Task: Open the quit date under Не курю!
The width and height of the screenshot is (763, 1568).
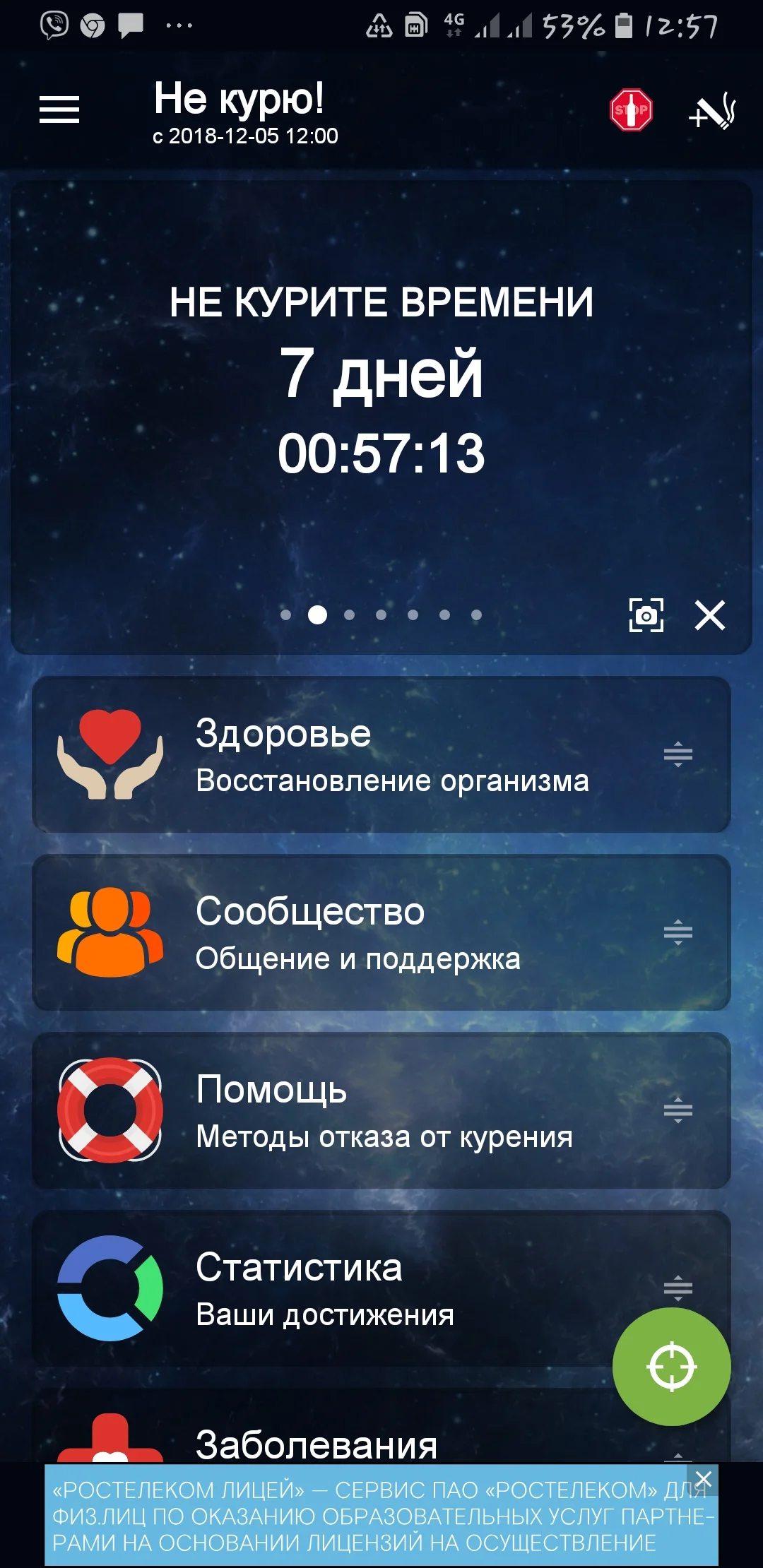Action: click(247, 134)
